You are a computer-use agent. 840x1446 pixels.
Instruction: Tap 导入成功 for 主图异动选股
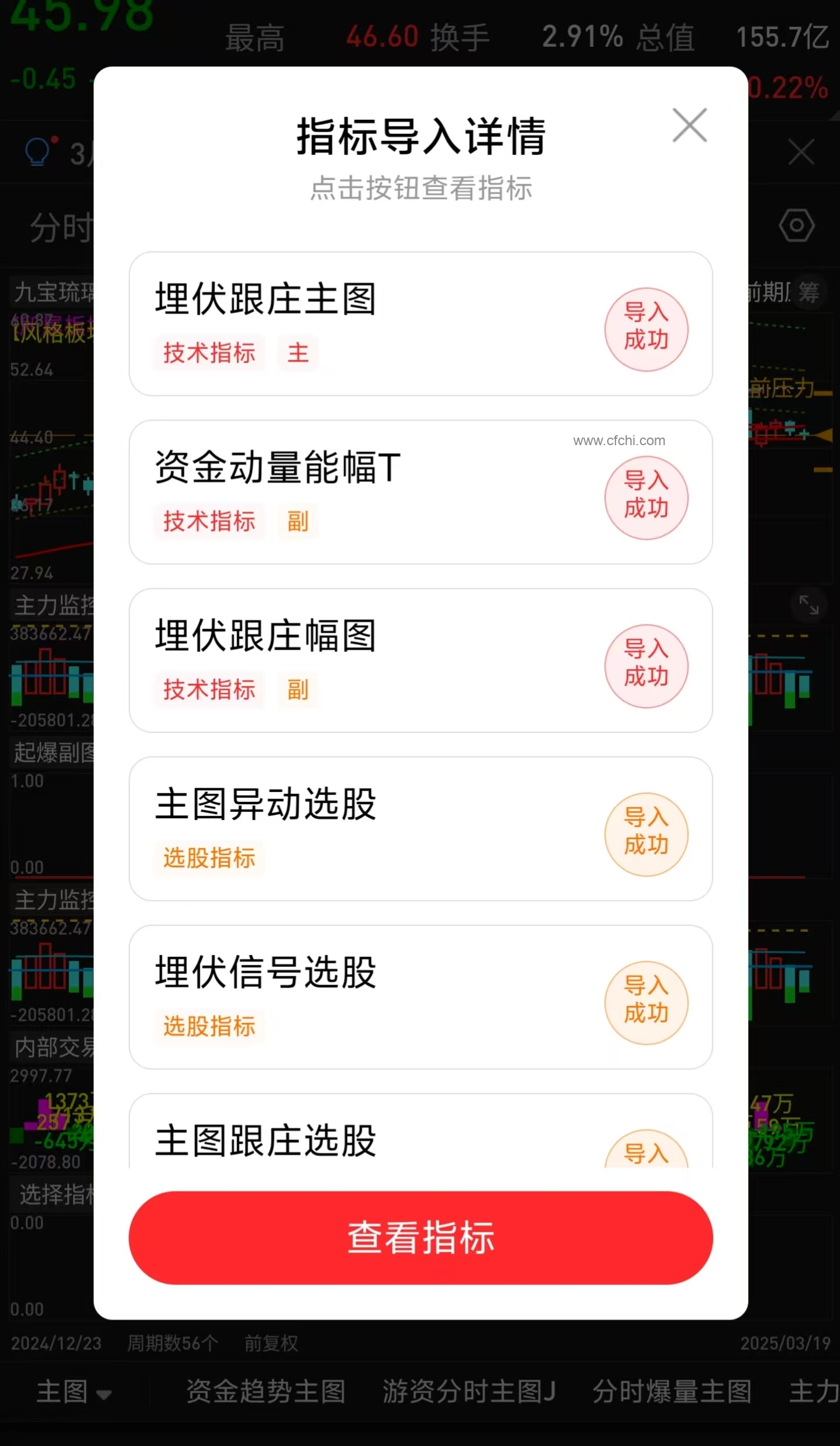(x=646, y=834)
